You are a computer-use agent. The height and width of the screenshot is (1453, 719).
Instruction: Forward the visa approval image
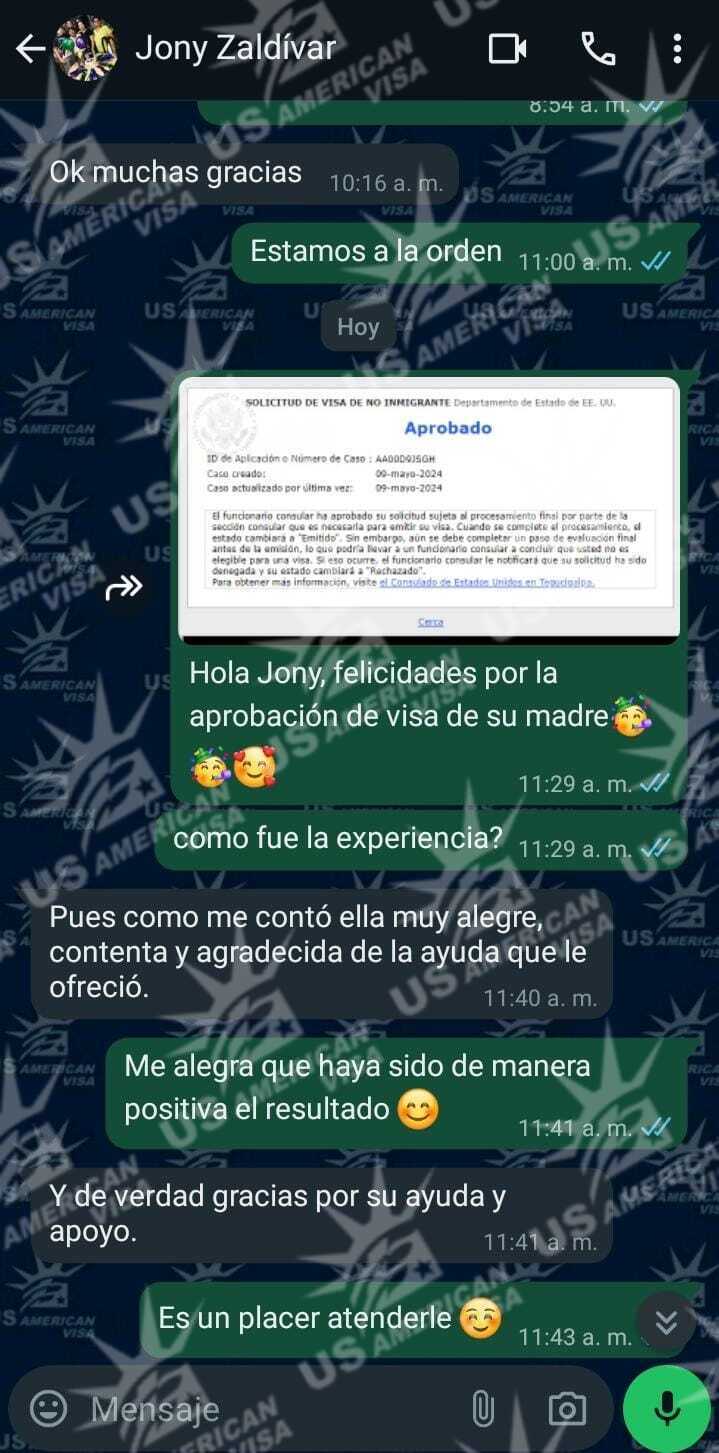[x=124, y=588]
